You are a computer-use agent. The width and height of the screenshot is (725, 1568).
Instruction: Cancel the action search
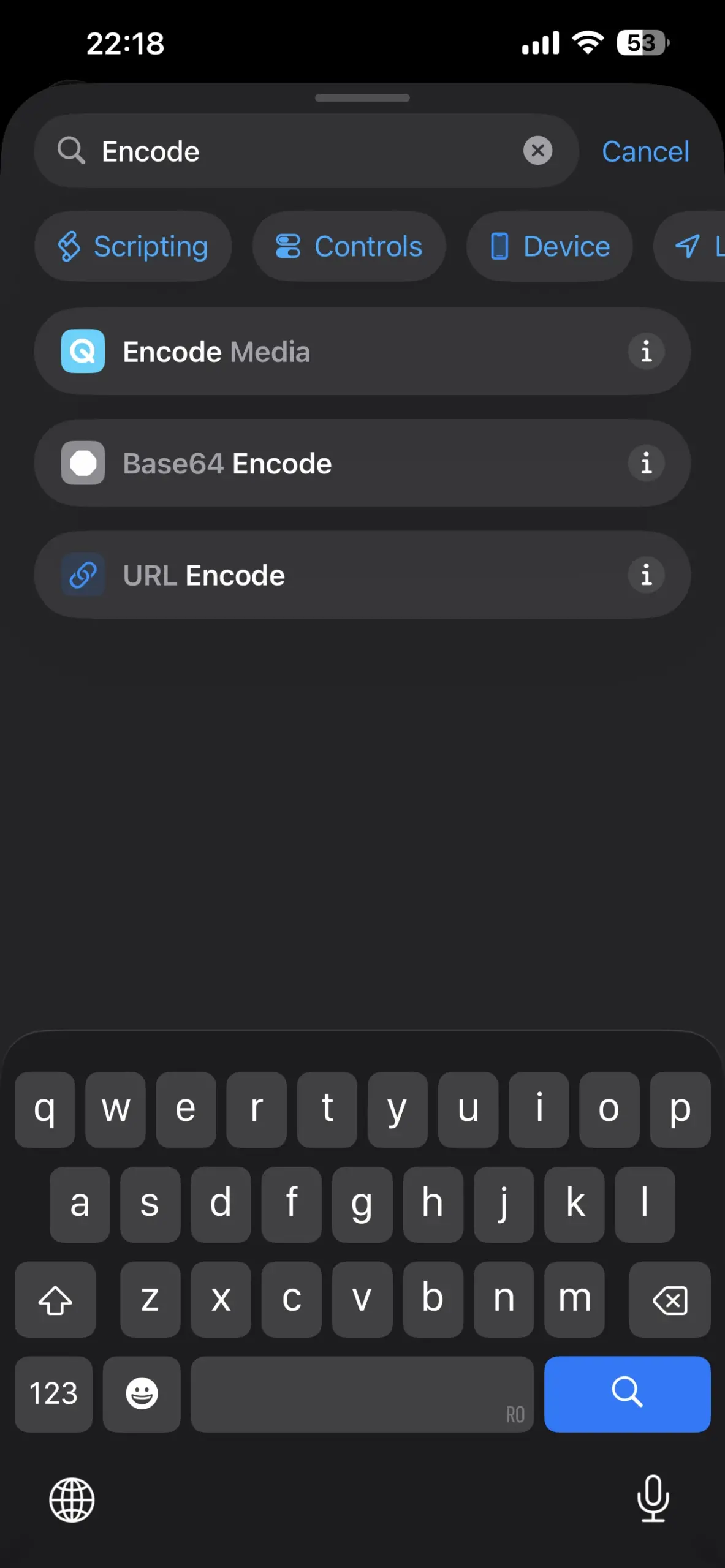[x=645, y=151]
